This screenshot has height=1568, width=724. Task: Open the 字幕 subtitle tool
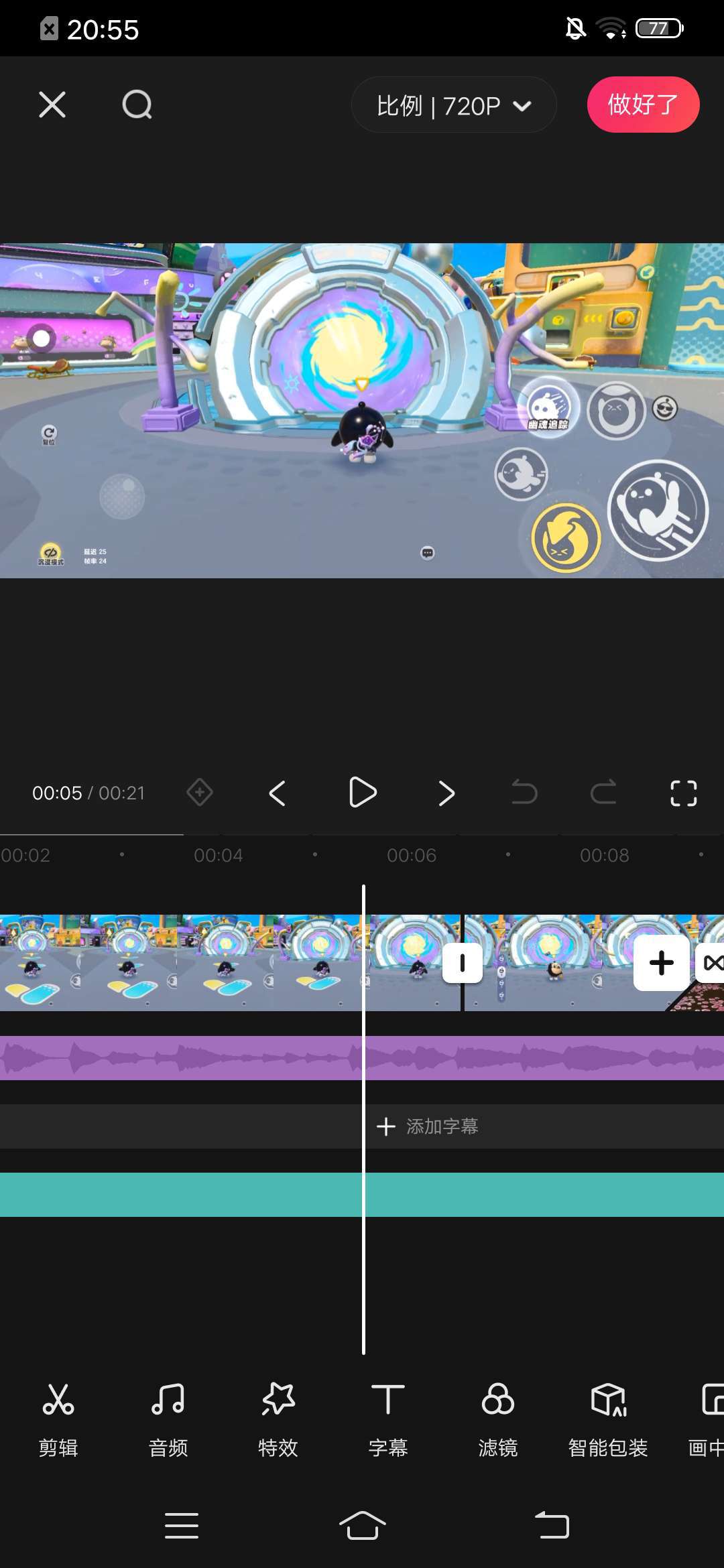click(x=388, y=1418)
